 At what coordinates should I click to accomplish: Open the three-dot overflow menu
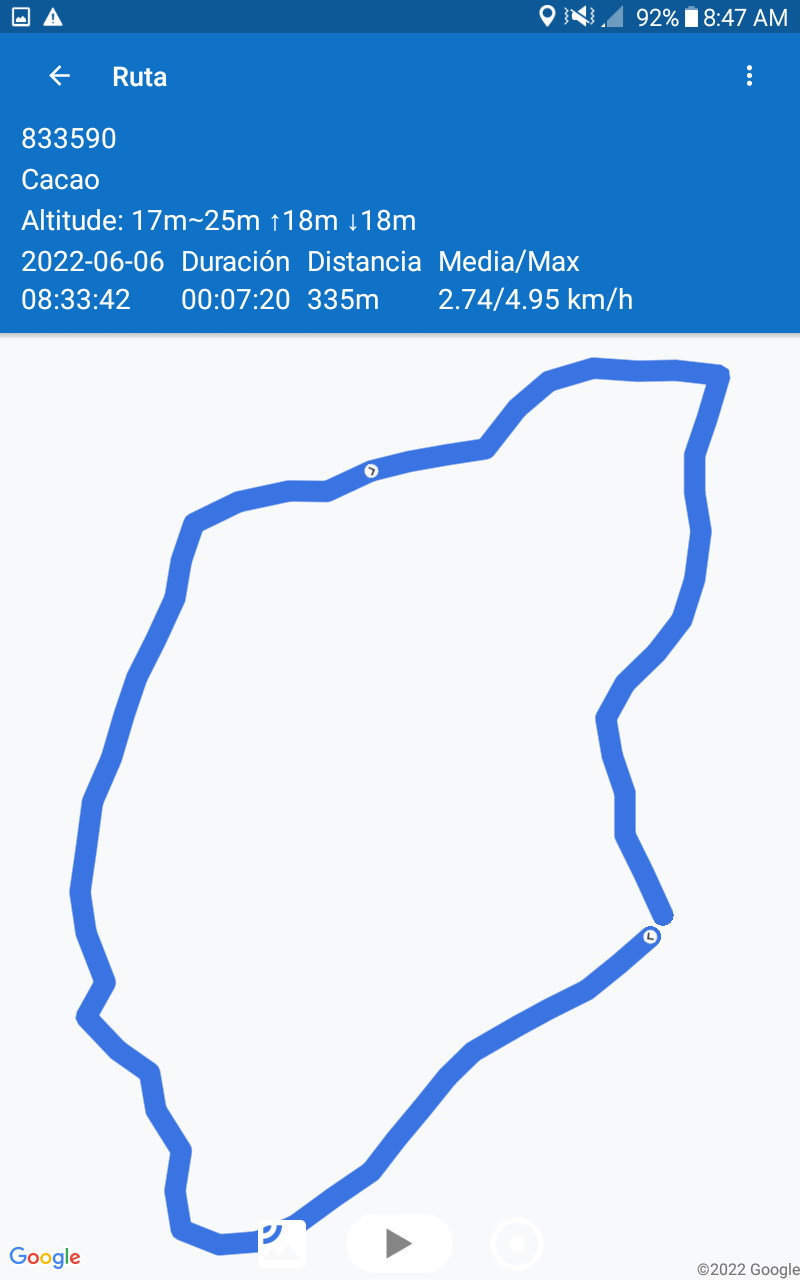click(749, 76)
